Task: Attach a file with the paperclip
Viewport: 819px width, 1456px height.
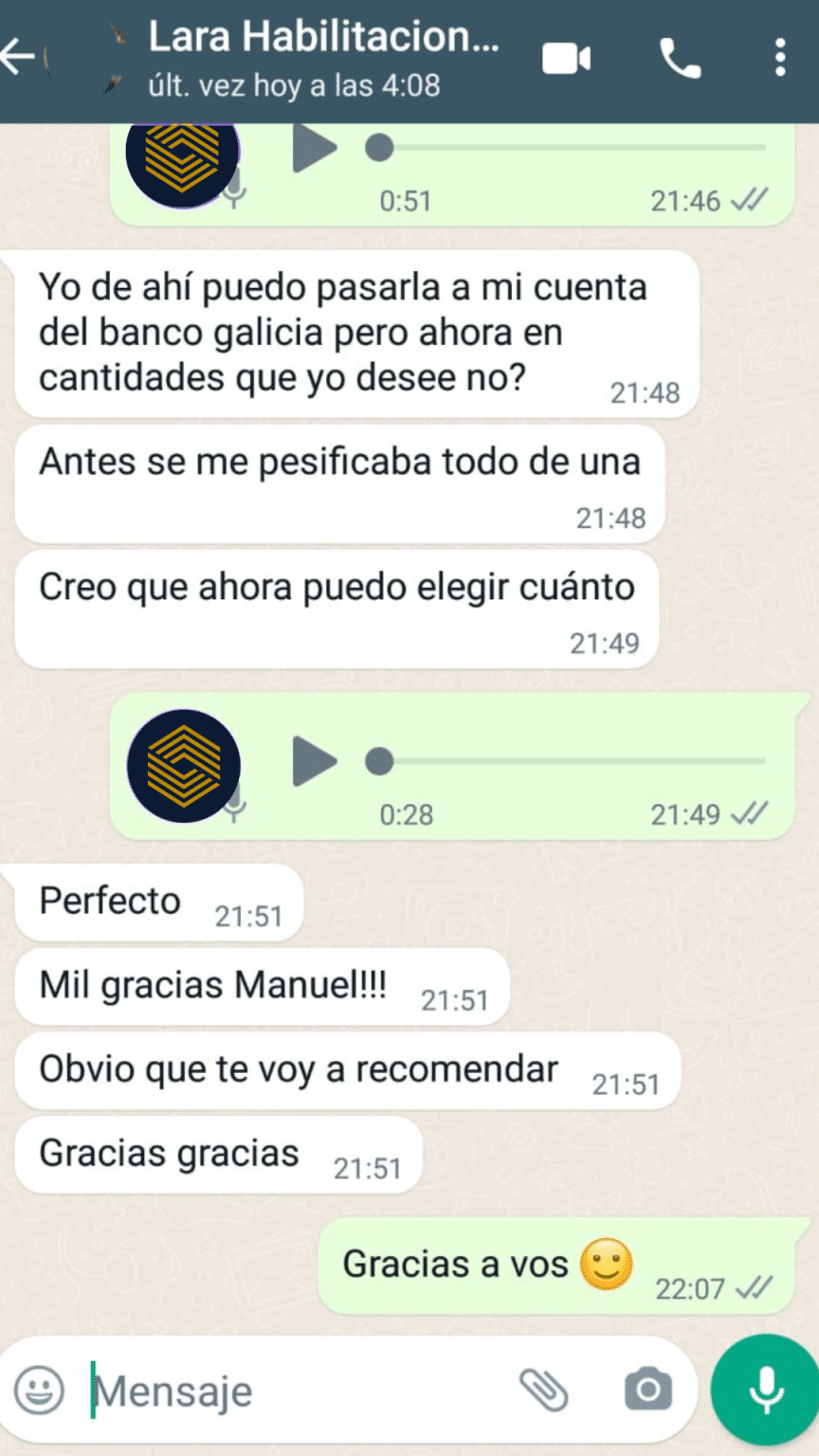Action: click(544, 1391)
